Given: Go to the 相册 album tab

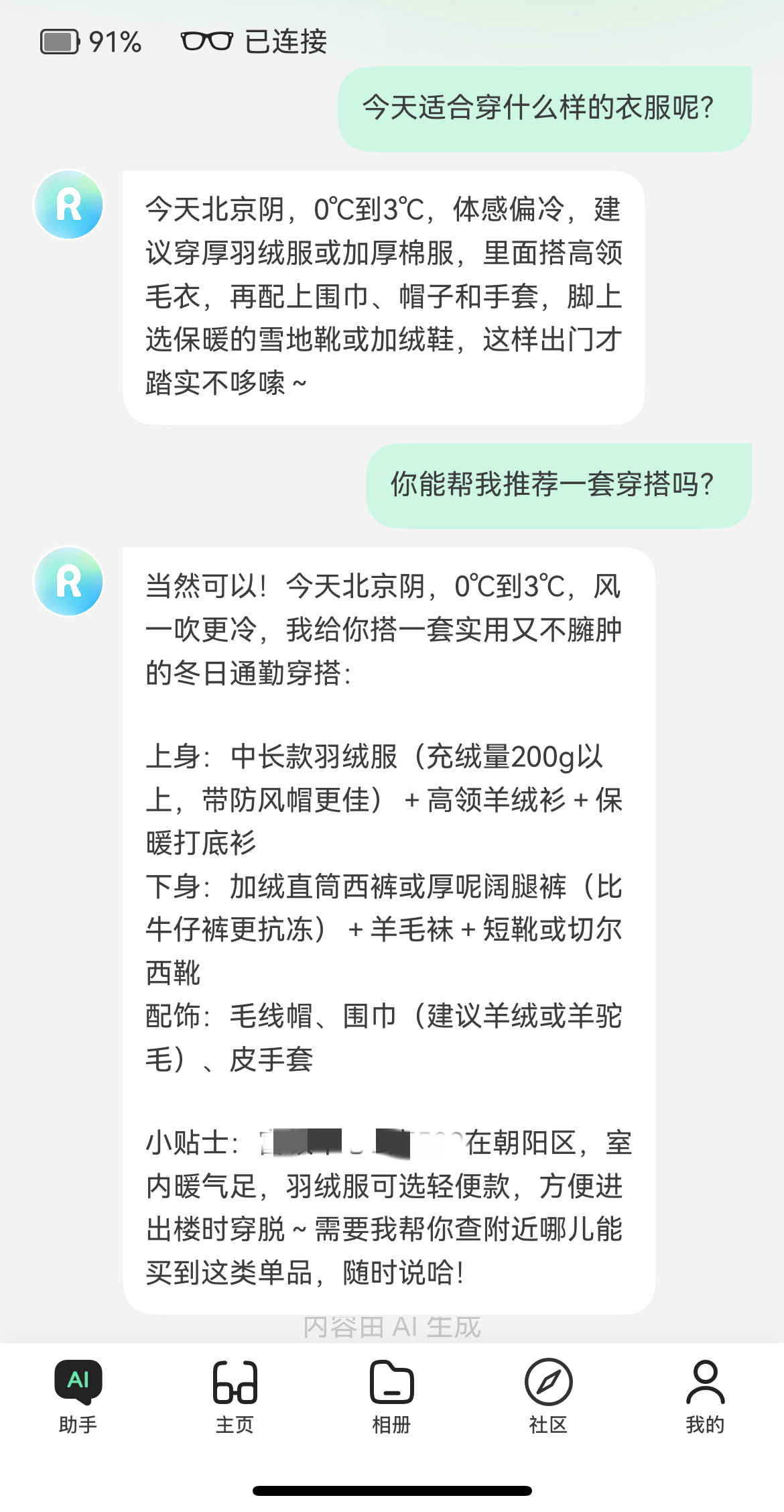Looking at the screenshot, I should (x=391, y=1395).
